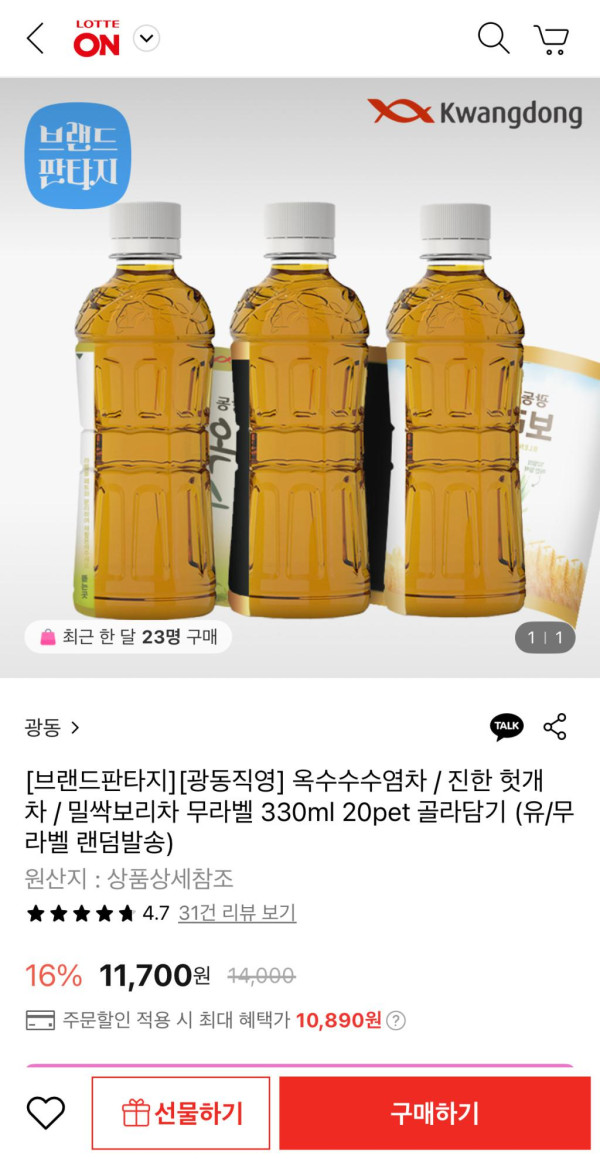Expand the dropdown next to LOTTE ON
600x1159 pixels.
147,39
